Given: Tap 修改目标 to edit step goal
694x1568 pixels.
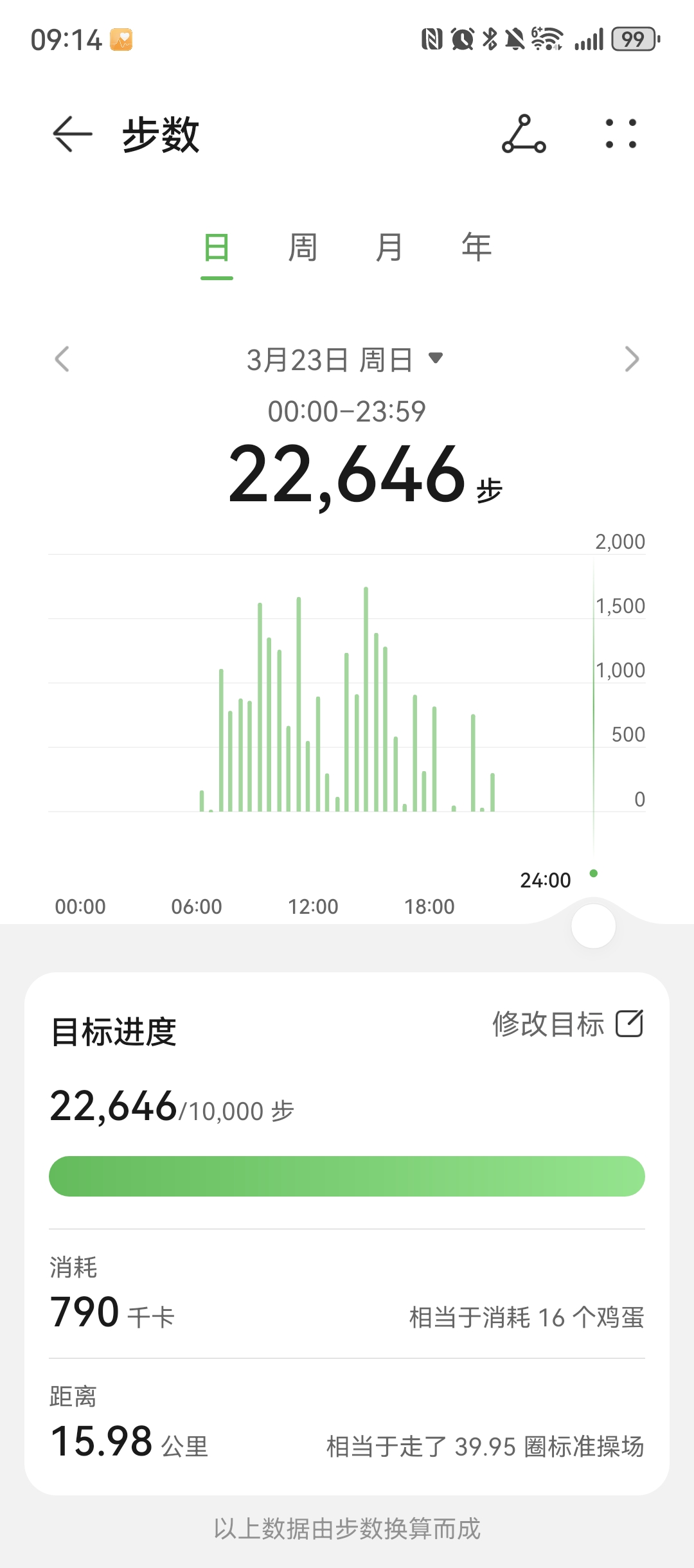Looking at the screenshot, I should pos(567,1024).
